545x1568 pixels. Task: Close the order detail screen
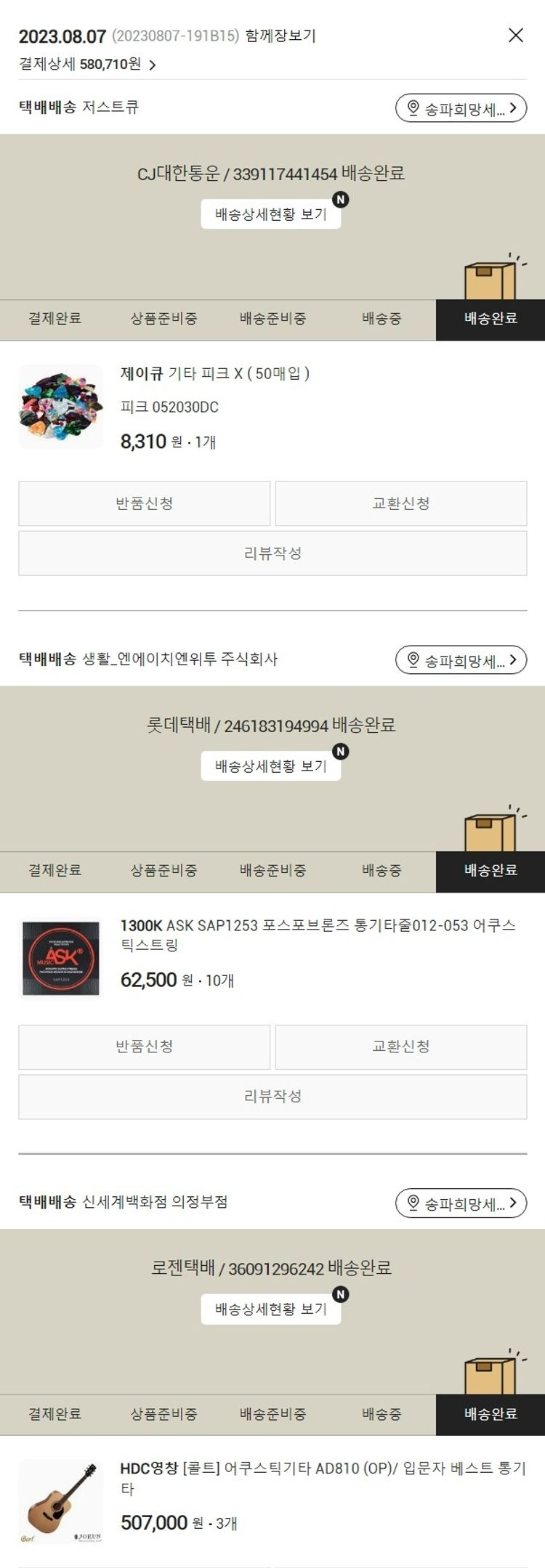tap(515, 35)
